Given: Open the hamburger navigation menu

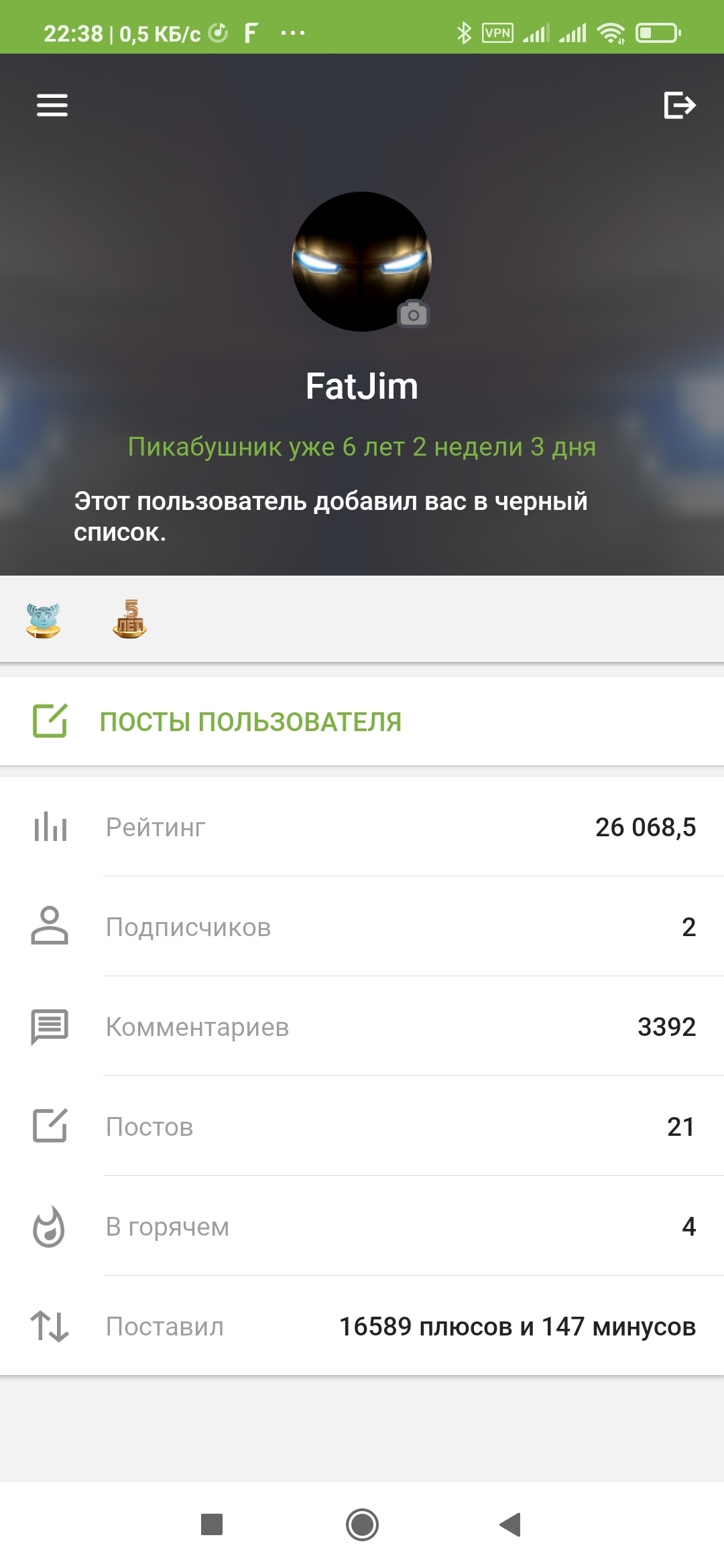Looking at the screenshot, I should pyautogui.click(x=52, y=105).
